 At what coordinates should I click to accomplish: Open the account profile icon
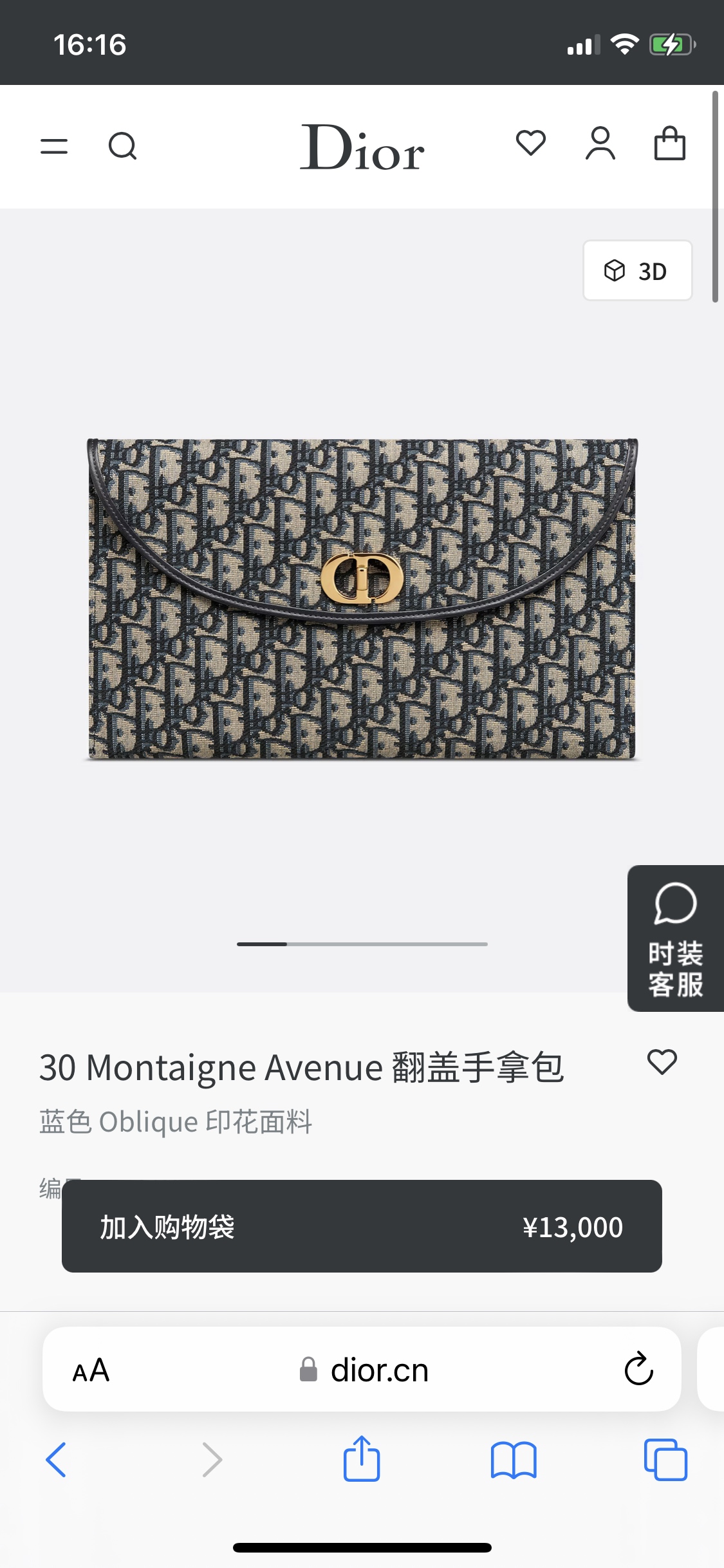[600, 143]
